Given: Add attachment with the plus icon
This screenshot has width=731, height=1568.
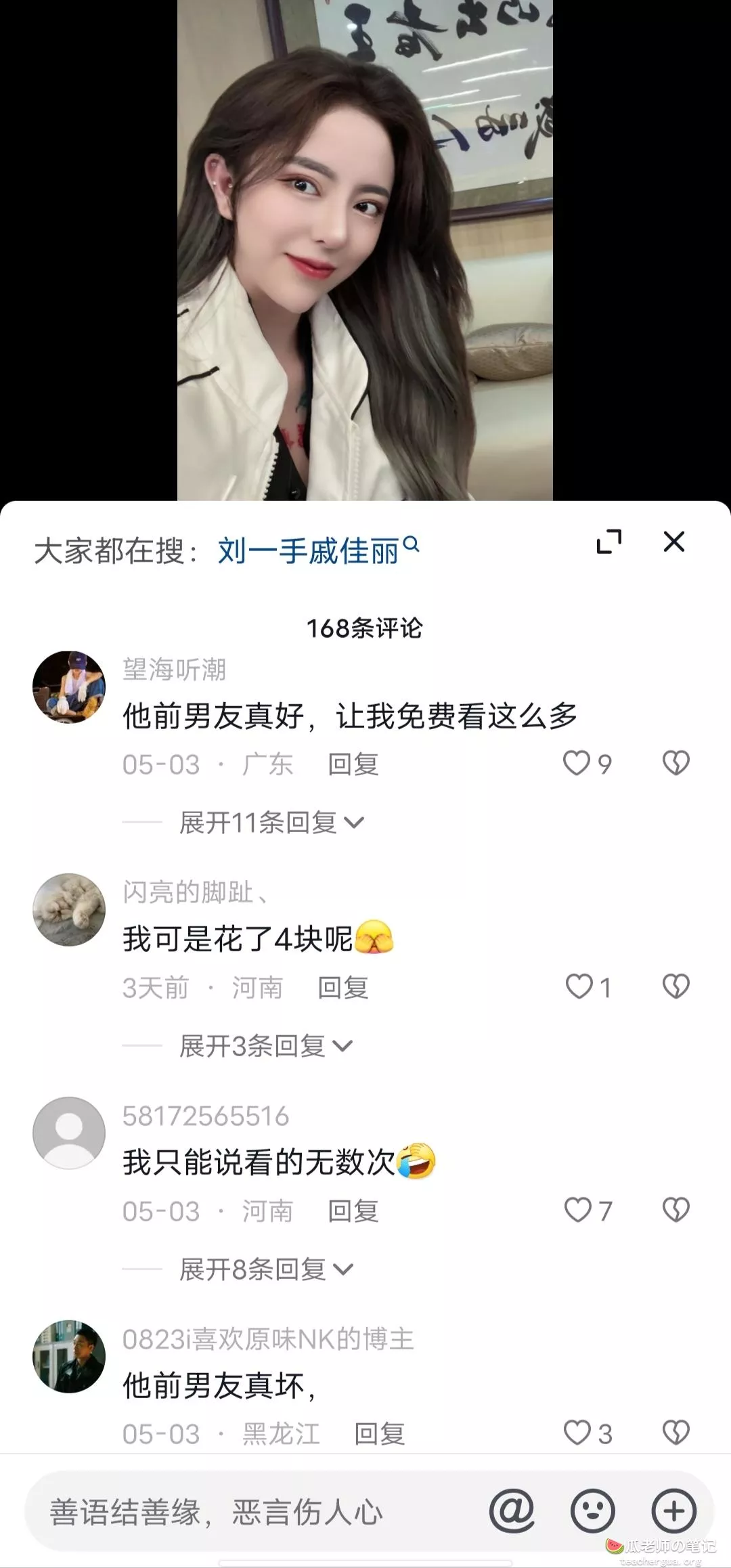Looking at the screenshot, I should tap(673, 1511).
